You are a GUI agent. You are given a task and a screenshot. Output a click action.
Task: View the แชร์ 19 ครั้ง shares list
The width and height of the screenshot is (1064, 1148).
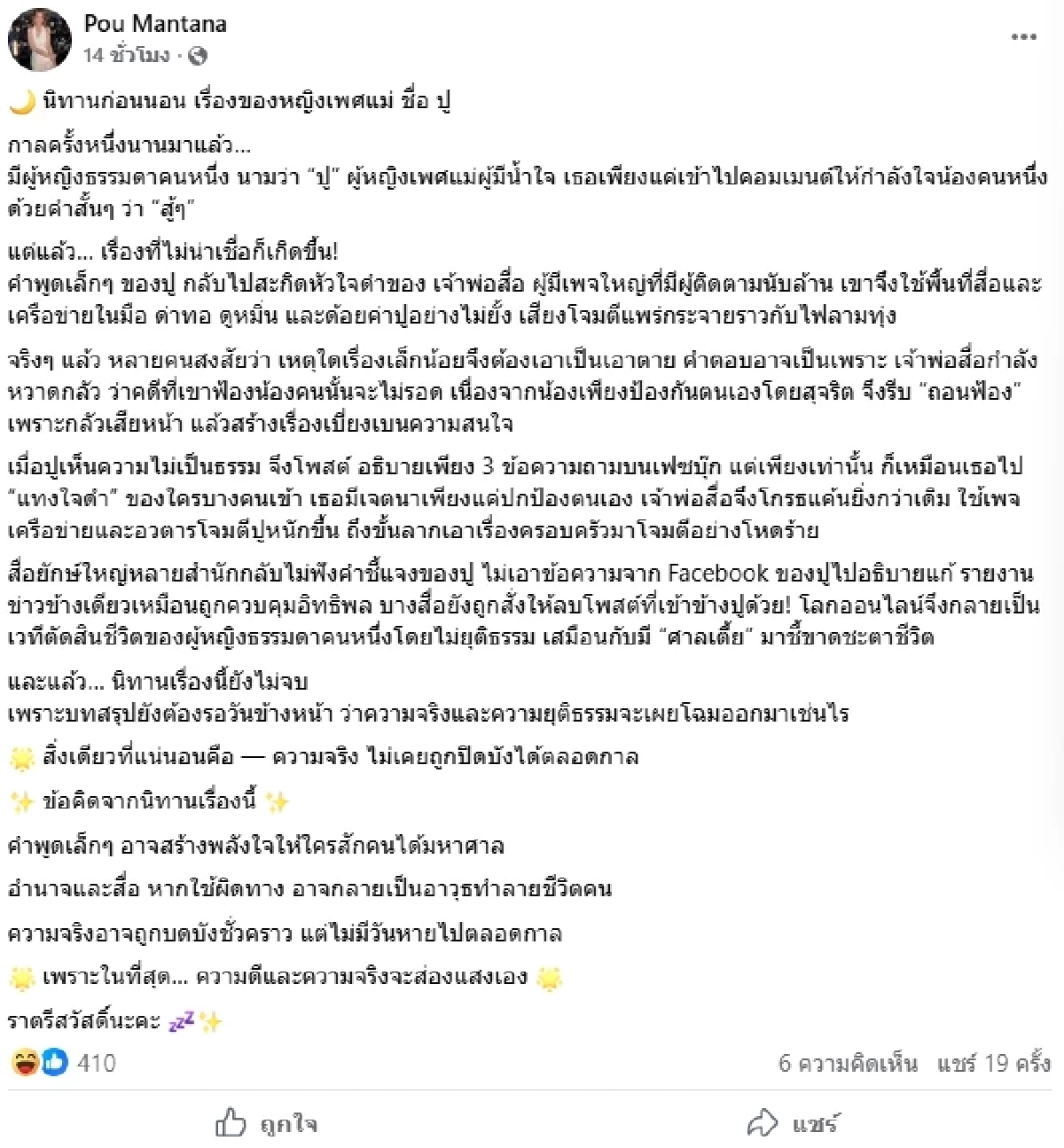coord(993,1062)
